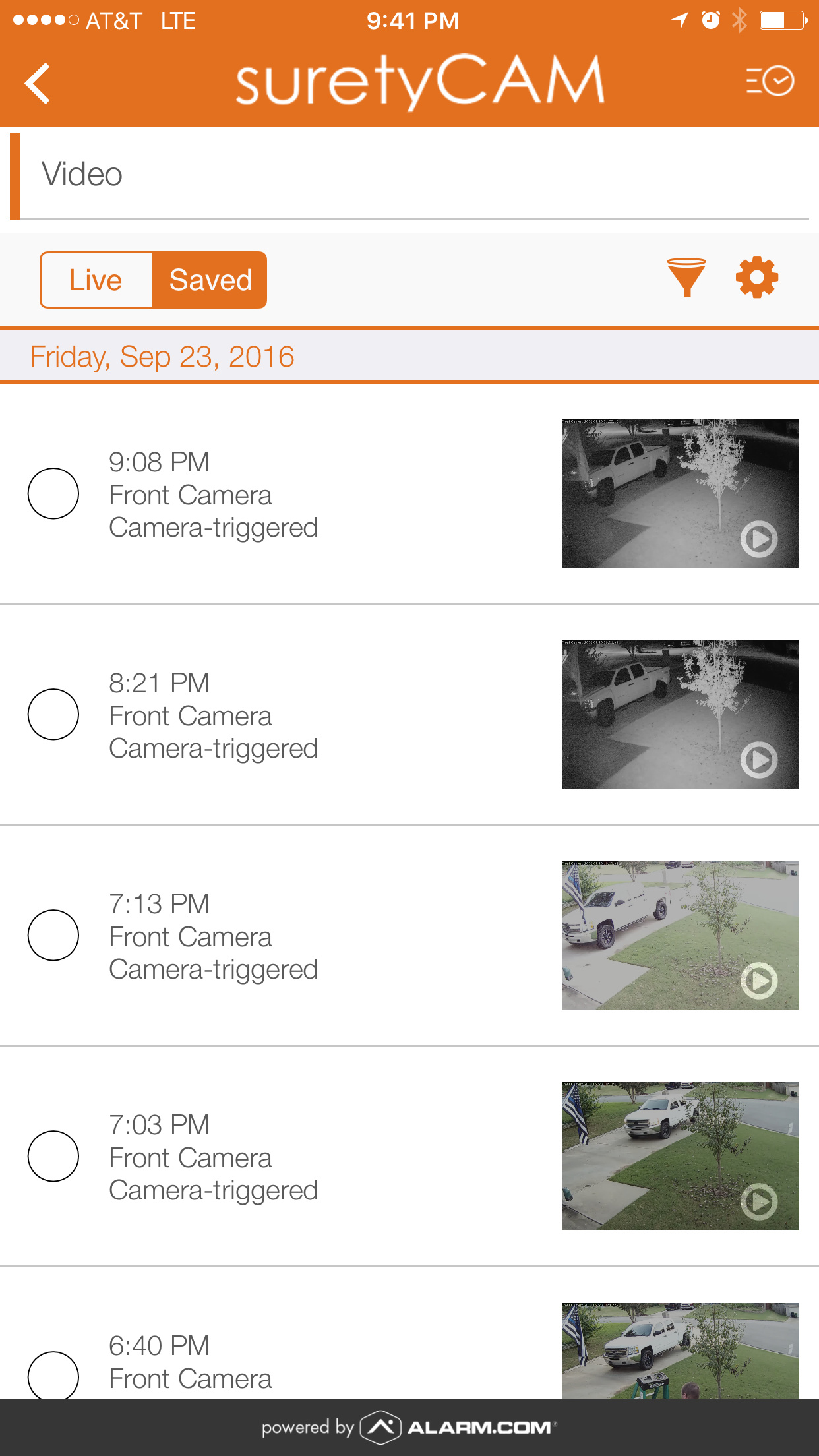Play the 9:08 PM video thumbnail
Viewport: 819px width, 1456px height.
click(x=680, y=493)
